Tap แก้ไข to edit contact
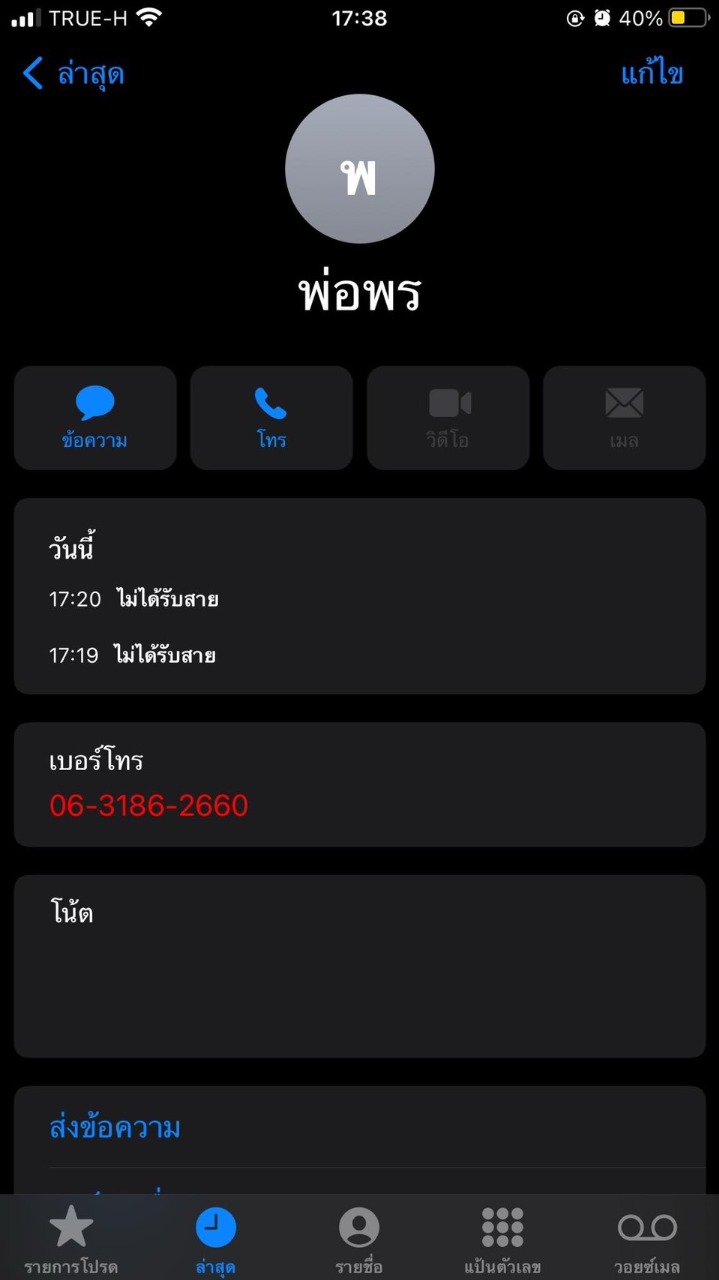This screenshot has width=719, height=1280. (x=651, y=74)
